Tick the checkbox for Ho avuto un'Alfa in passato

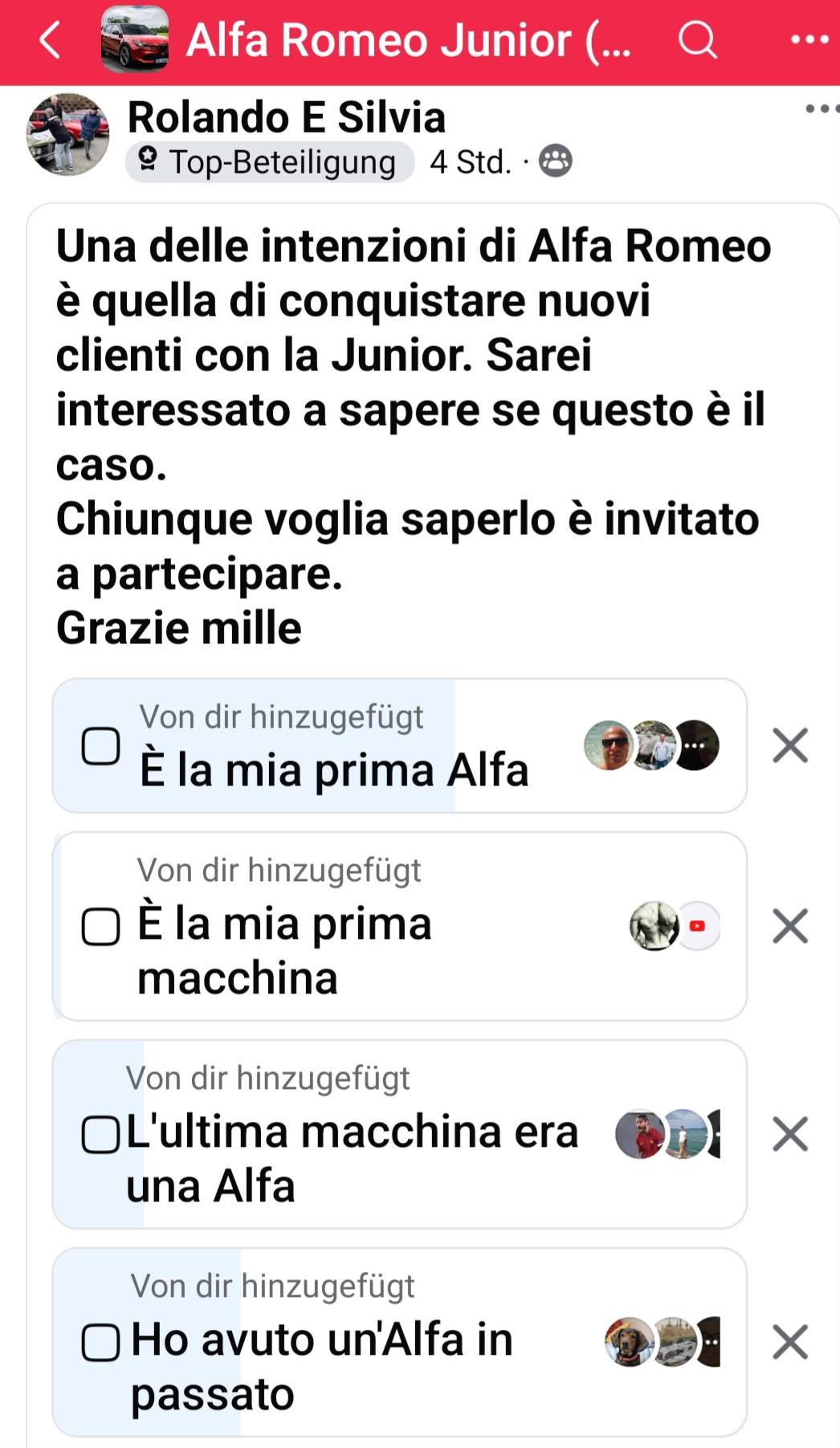pyautogui.click(x=101, y=1343)
